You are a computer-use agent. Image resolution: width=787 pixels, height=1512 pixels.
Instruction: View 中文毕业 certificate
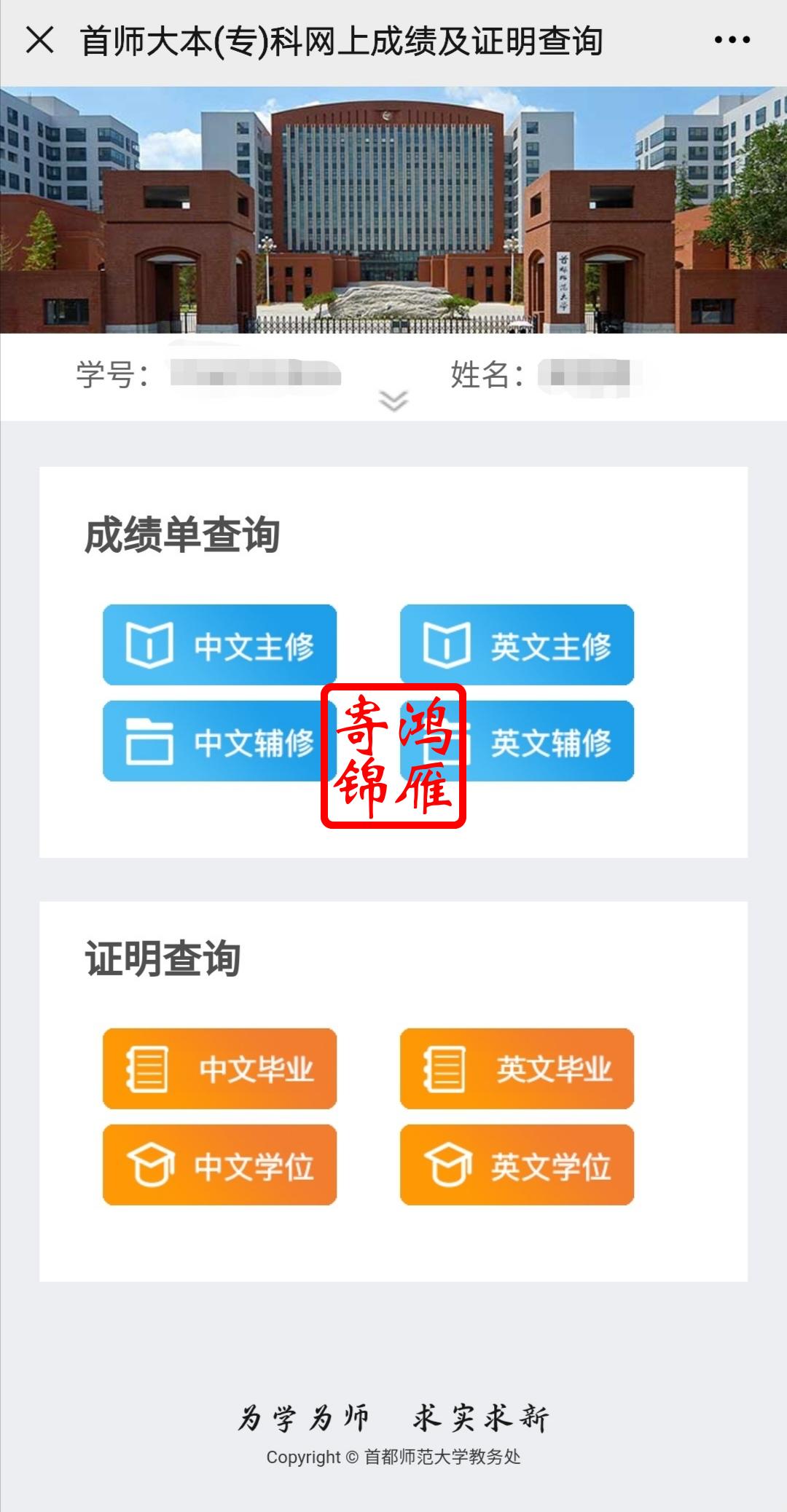[219, 1068]
